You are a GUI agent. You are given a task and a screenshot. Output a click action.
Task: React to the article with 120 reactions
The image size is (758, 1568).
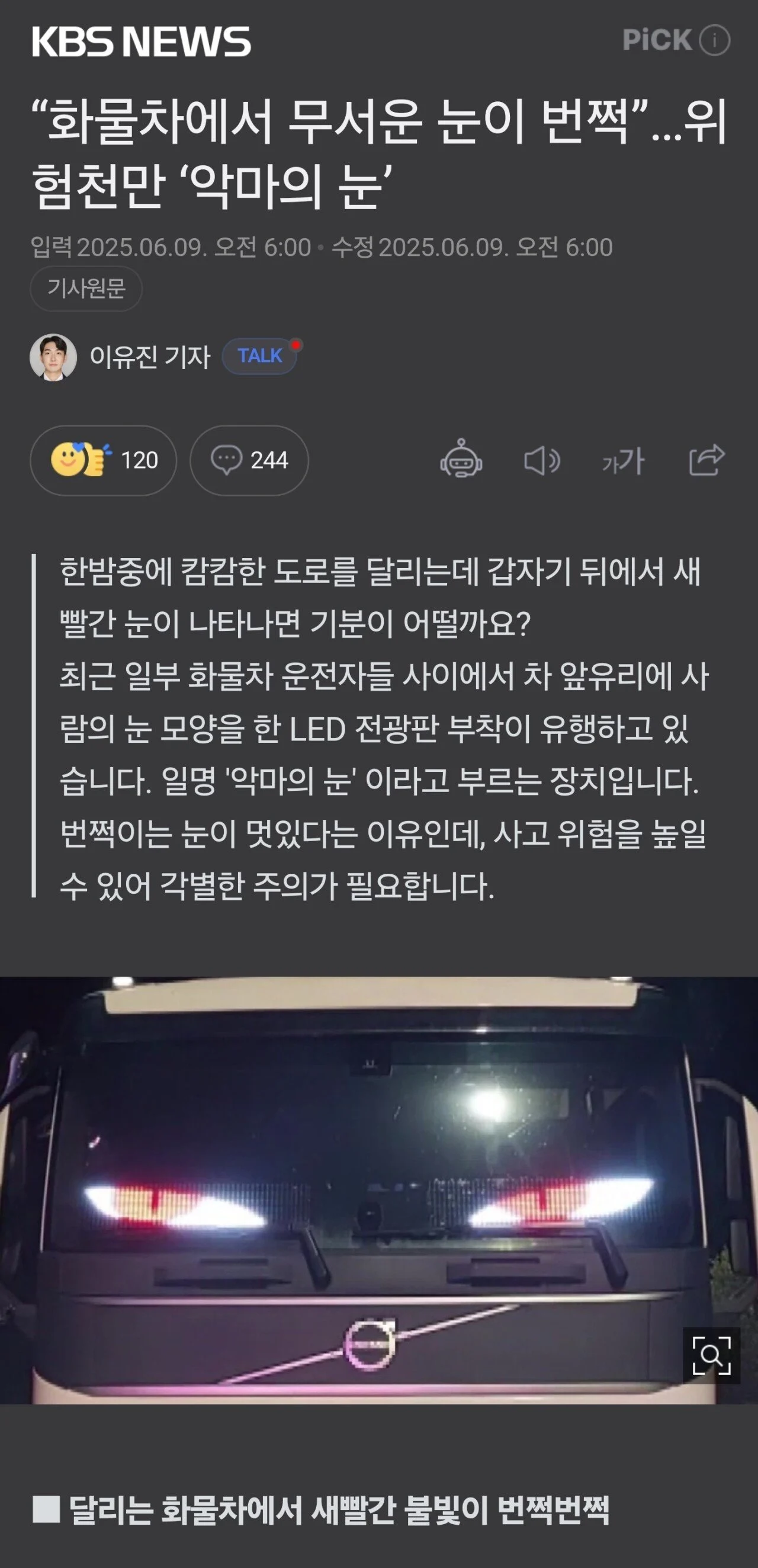point(104,460)
